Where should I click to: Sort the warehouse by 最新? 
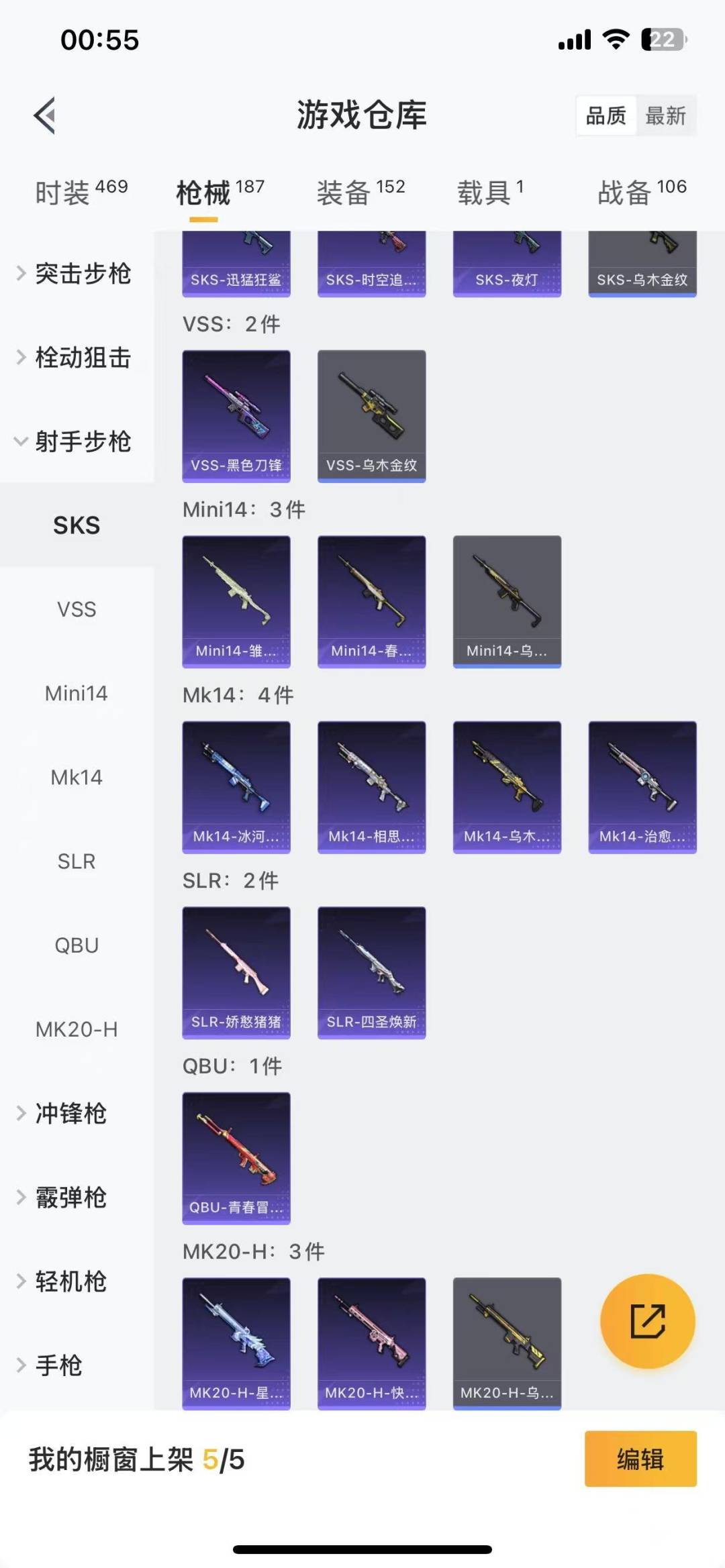665,116
